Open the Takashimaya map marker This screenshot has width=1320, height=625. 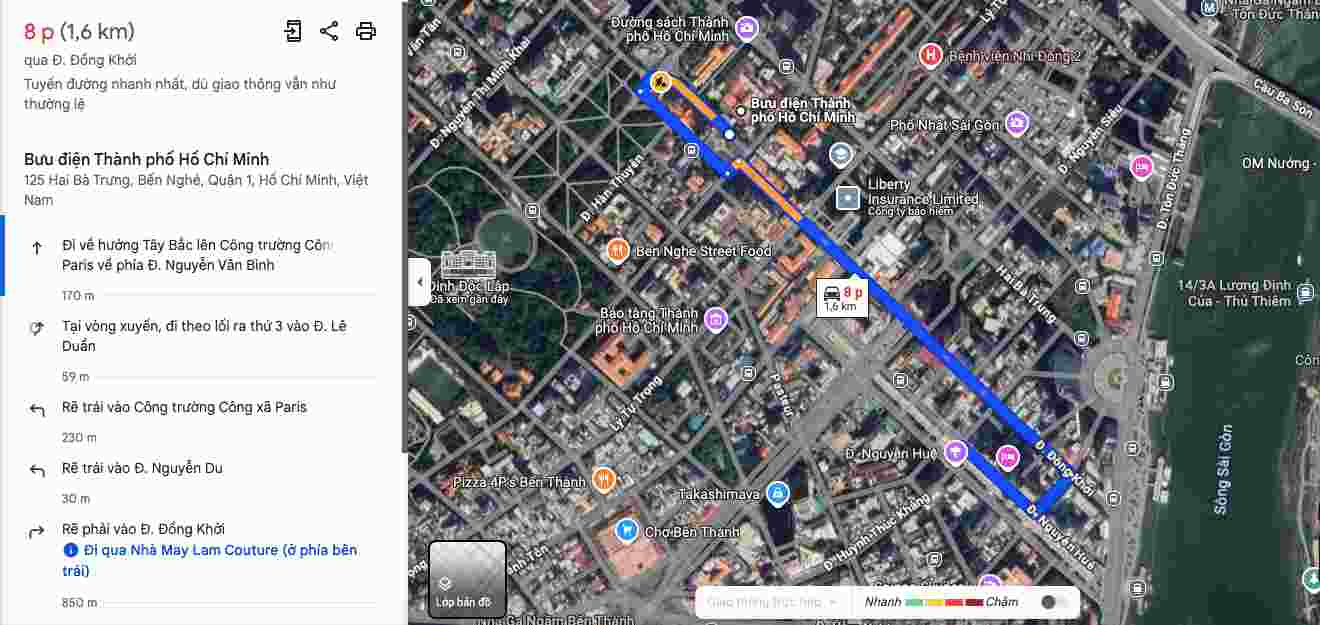point(777,494)
